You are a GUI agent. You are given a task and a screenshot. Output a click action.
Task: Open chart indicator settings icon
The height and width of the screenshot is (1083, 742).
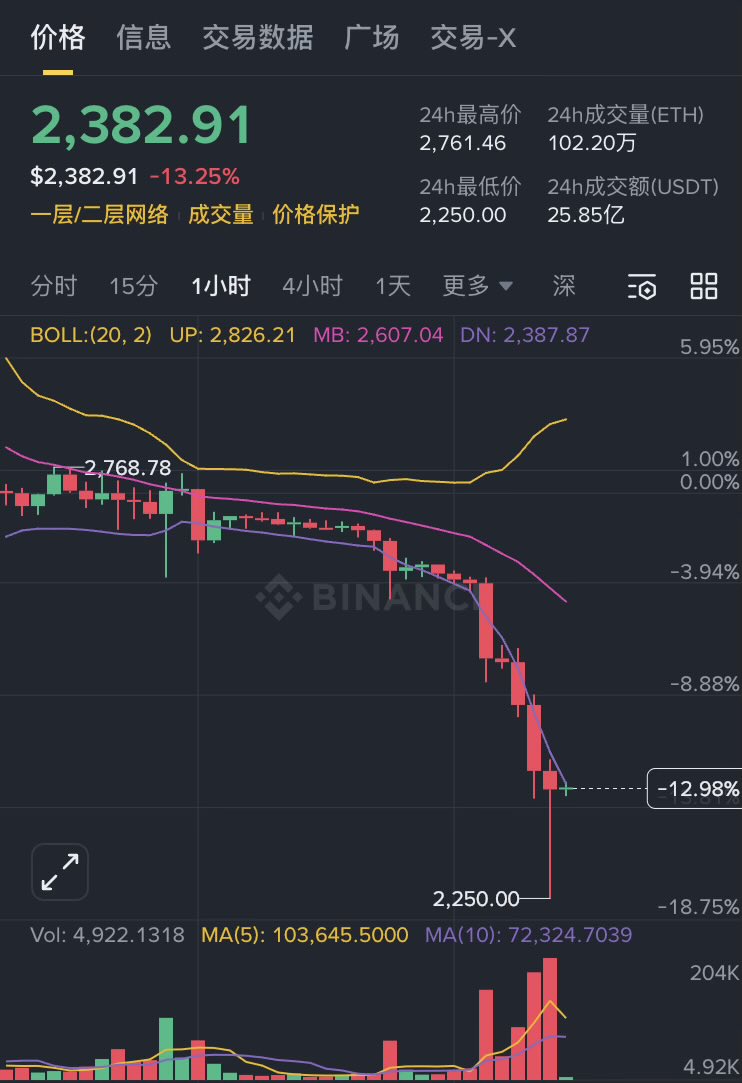pyautogui.click(x=642, y=287)
